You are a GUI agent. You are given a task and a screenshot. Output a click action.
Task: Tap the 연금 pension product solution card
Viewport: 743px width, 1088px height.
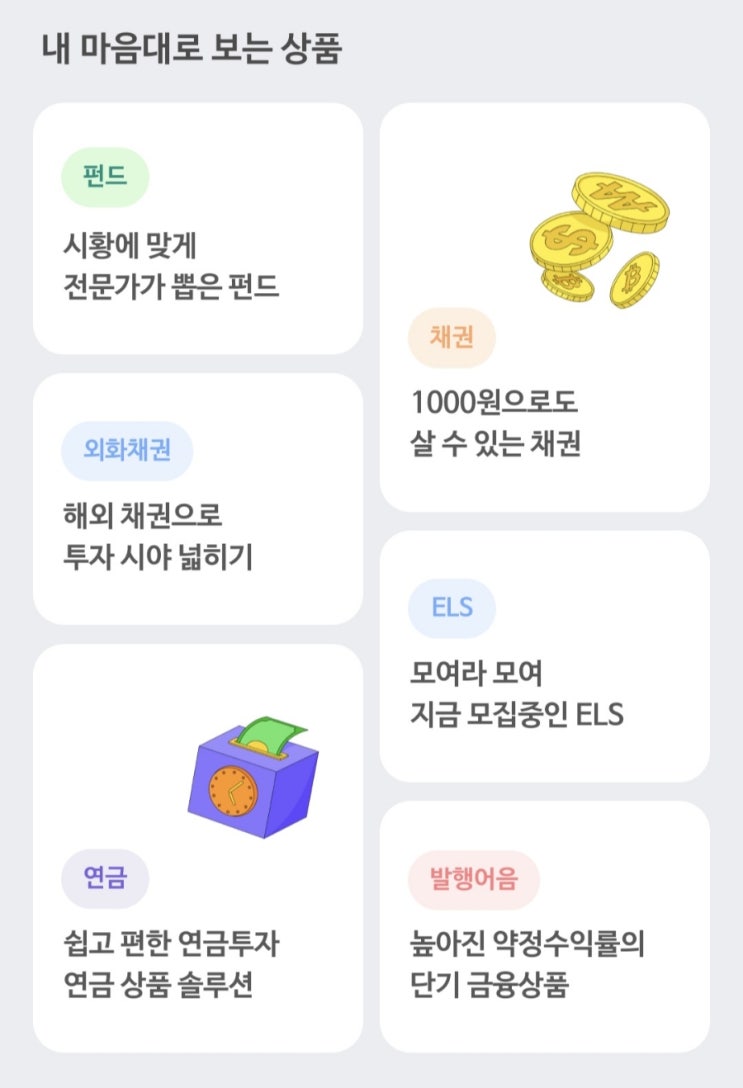coord(197,848)
